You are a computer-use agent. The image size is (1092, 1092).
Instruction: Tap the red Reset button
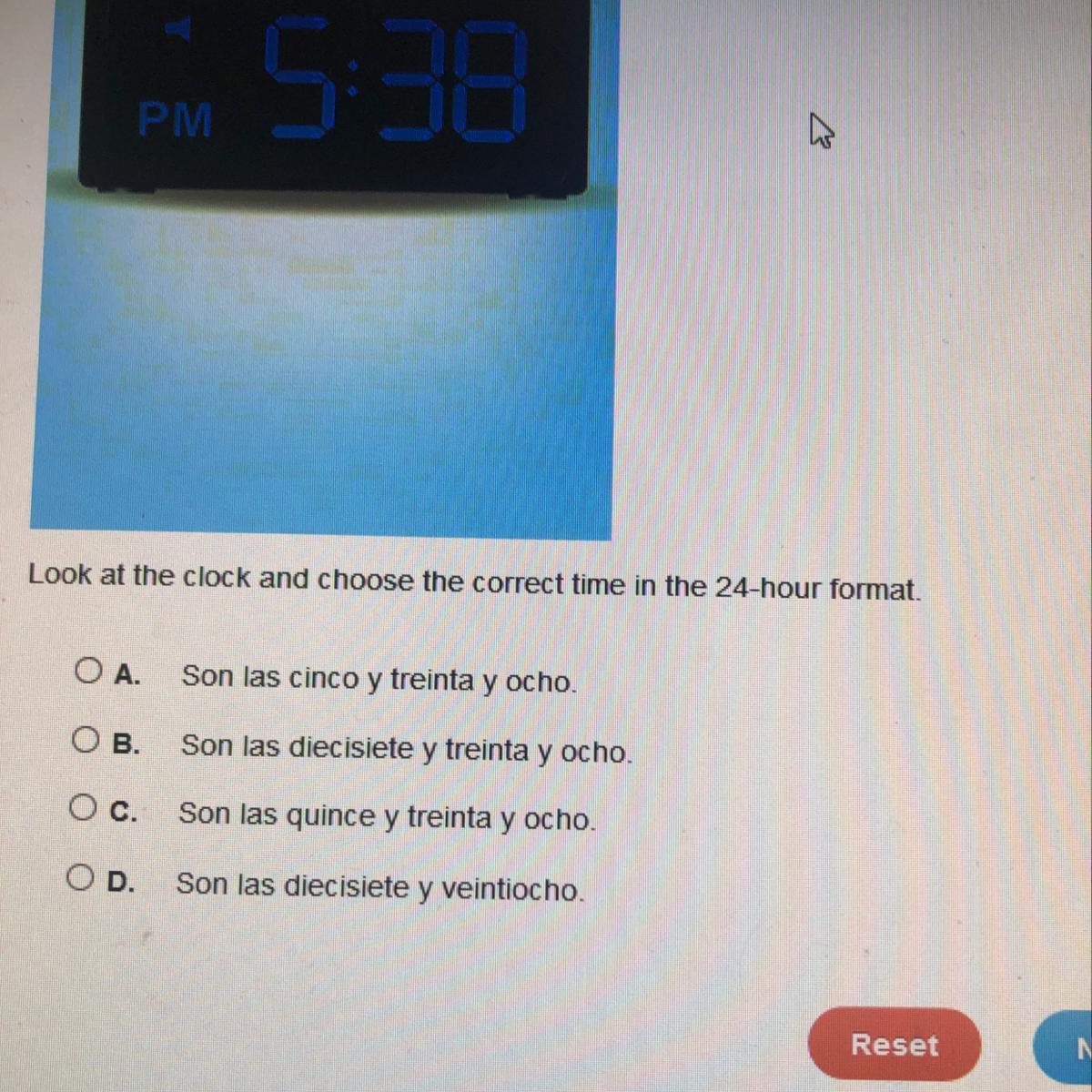click(893, 1044)
